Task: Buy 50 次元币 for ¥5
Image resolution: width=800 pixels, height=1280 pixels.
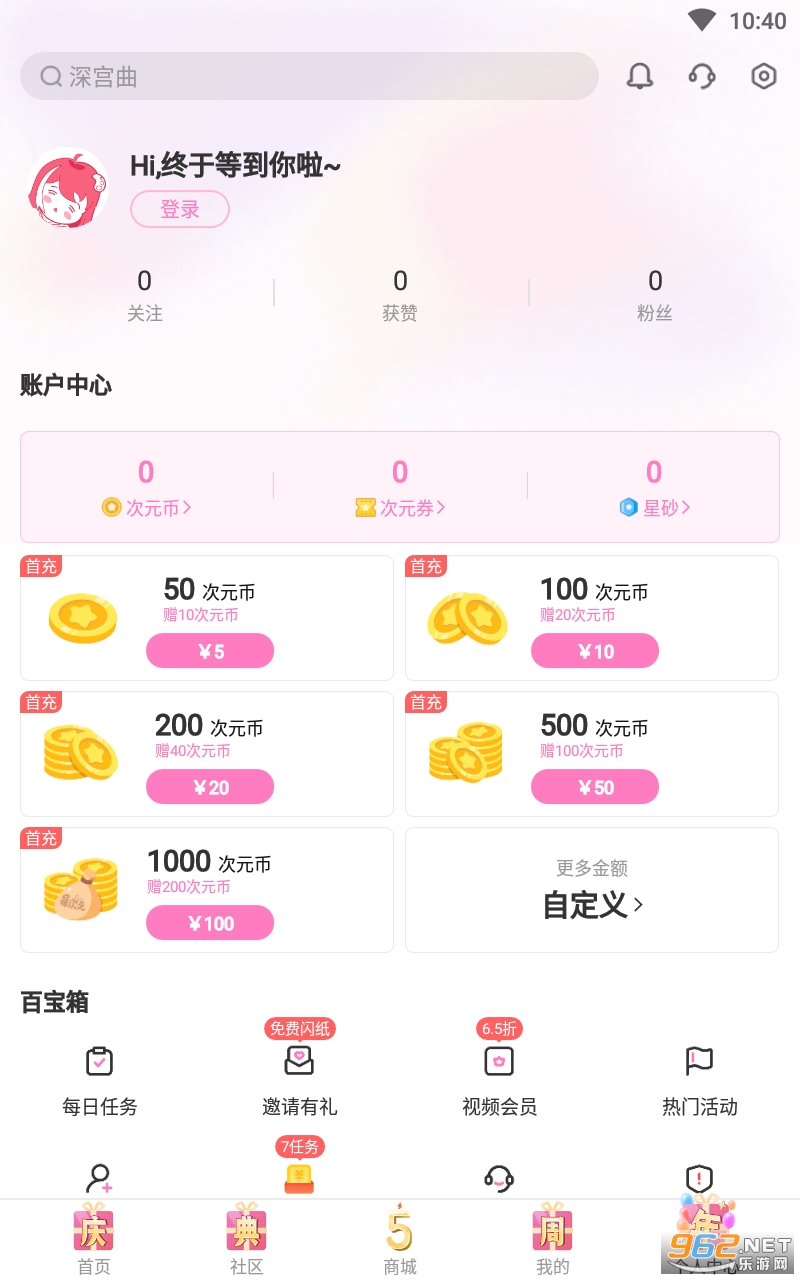Action: pos(210,651)
